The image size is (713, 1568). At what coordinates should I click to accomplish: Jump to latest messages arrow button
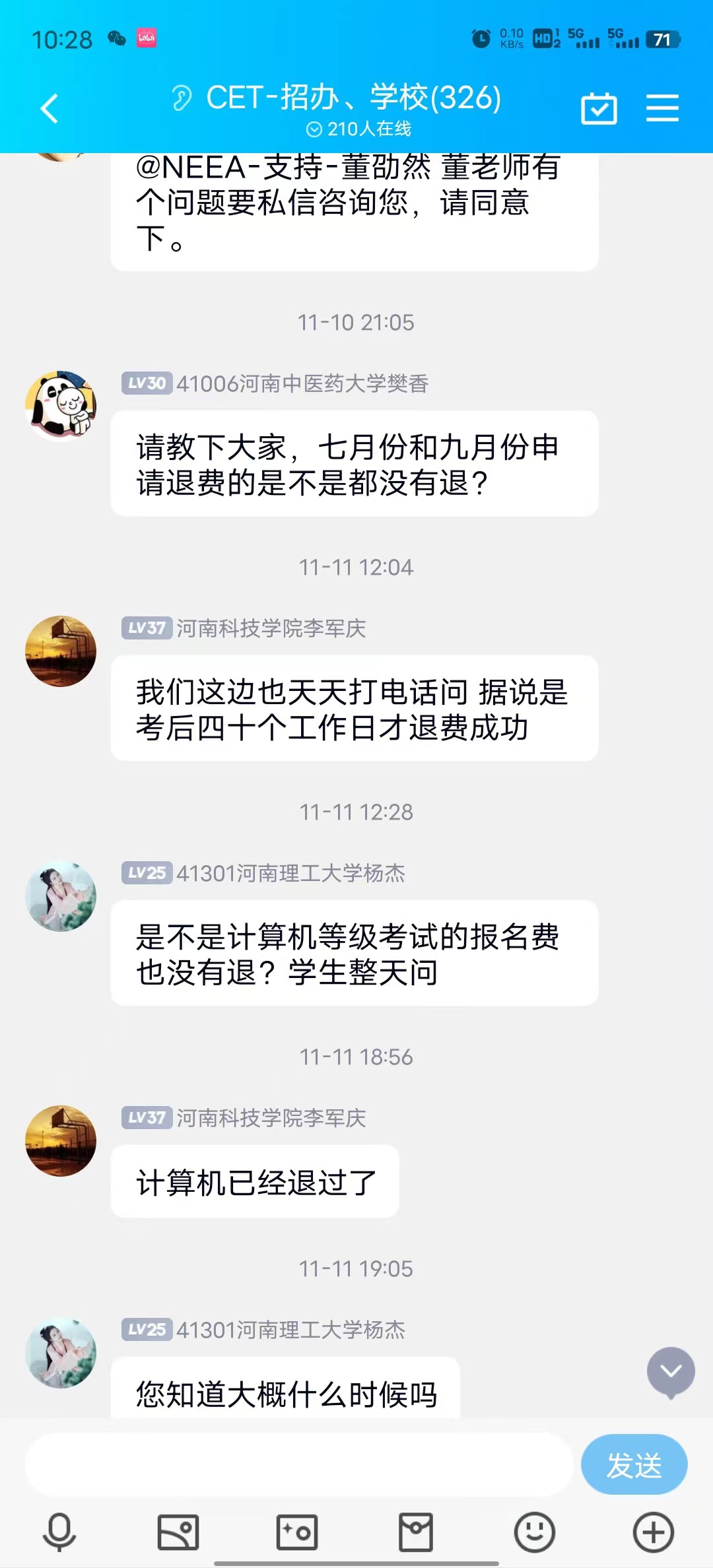pos(671,1372)
